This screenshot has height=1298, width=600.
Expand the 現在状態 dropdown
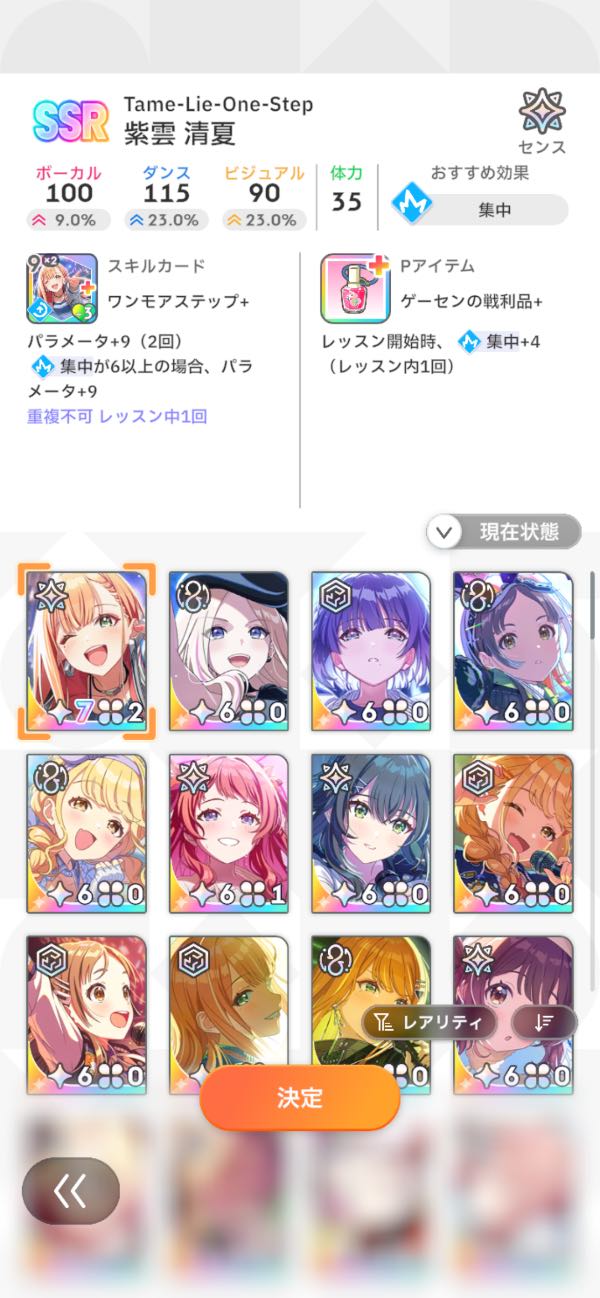(x=504, y=532)
